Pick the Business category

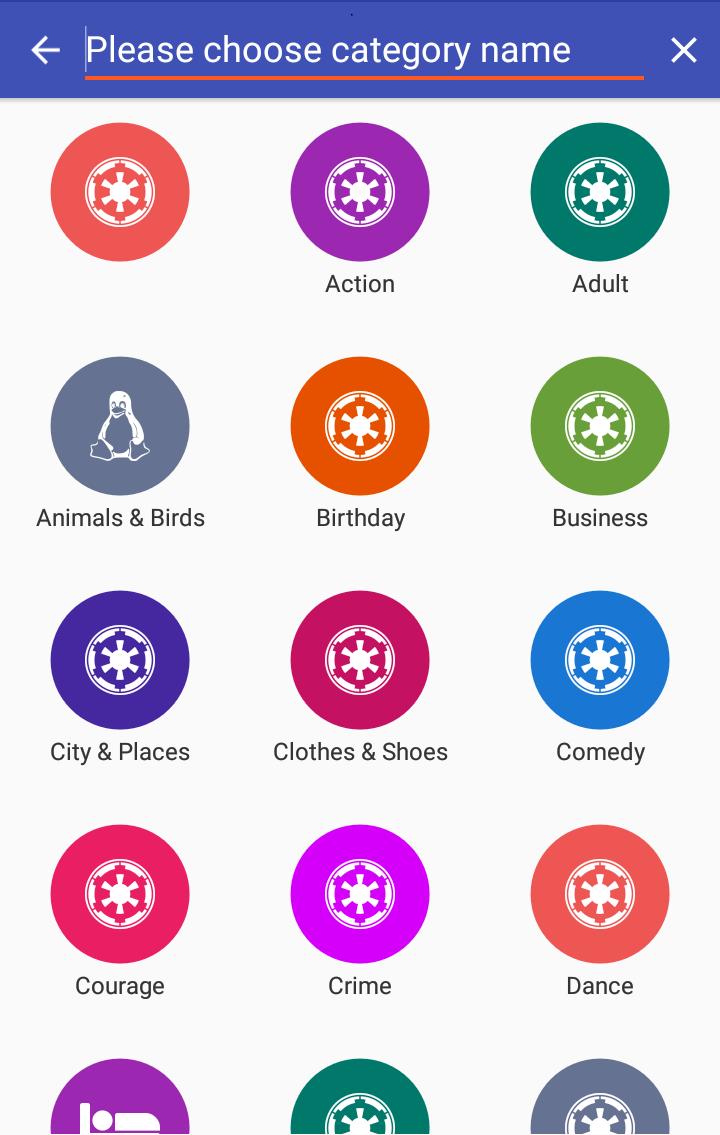pos(600,427)
